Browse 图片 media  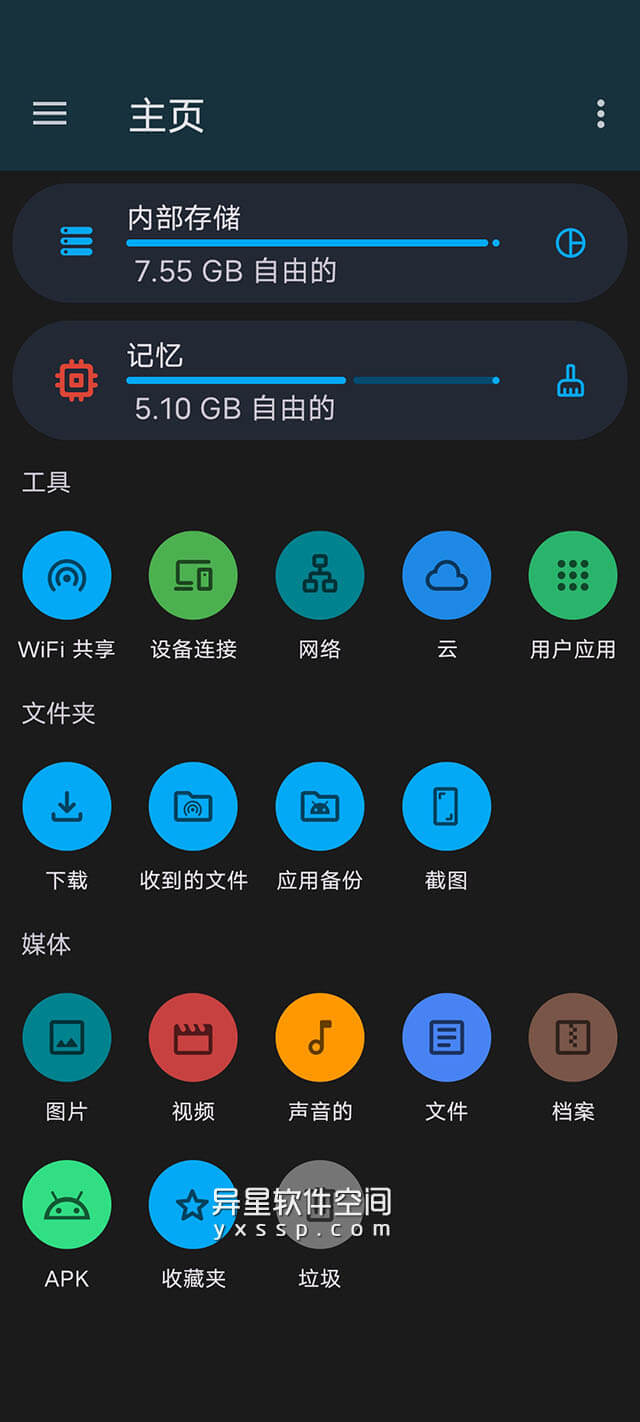coord(67,1037)
